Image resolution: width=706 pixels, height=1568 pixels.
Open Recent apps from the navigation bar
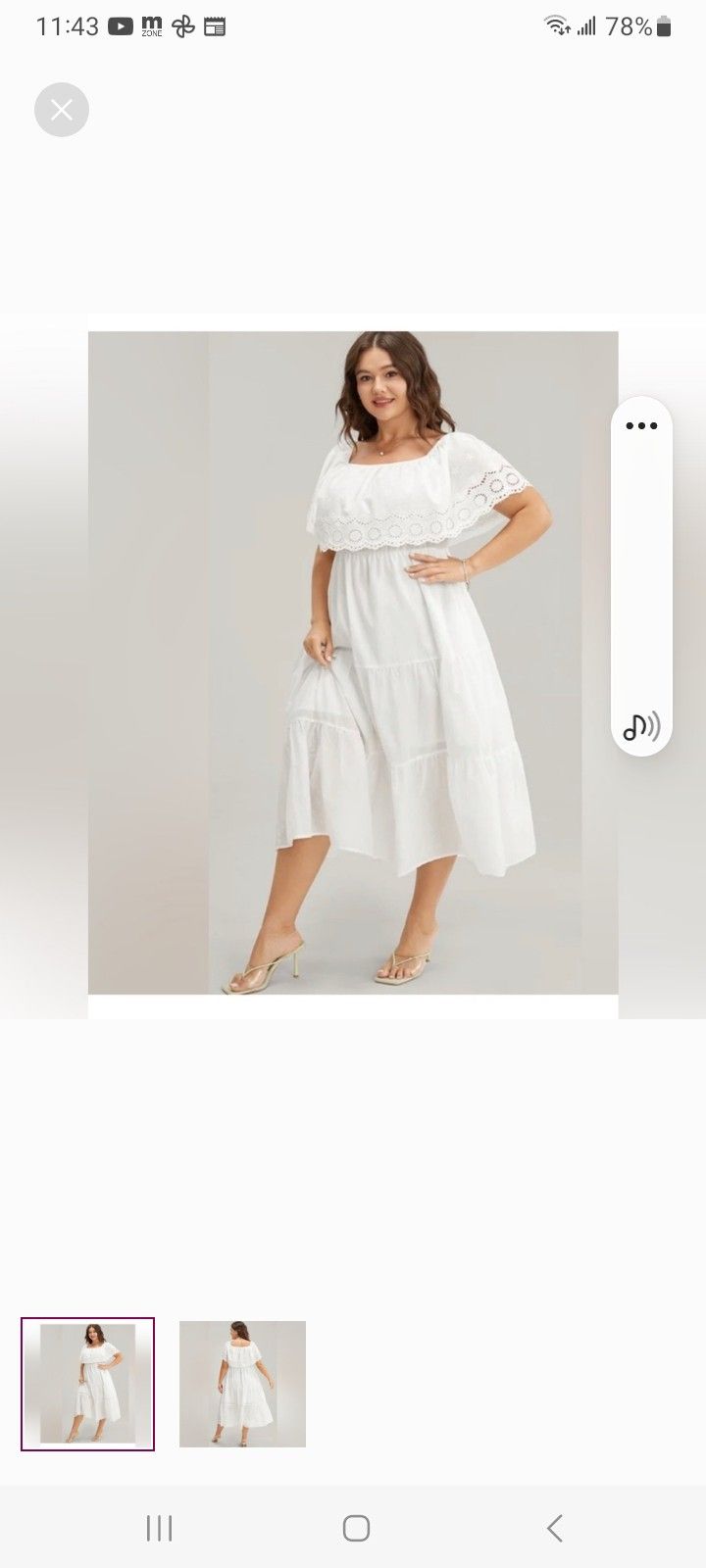click(159, 1527)
